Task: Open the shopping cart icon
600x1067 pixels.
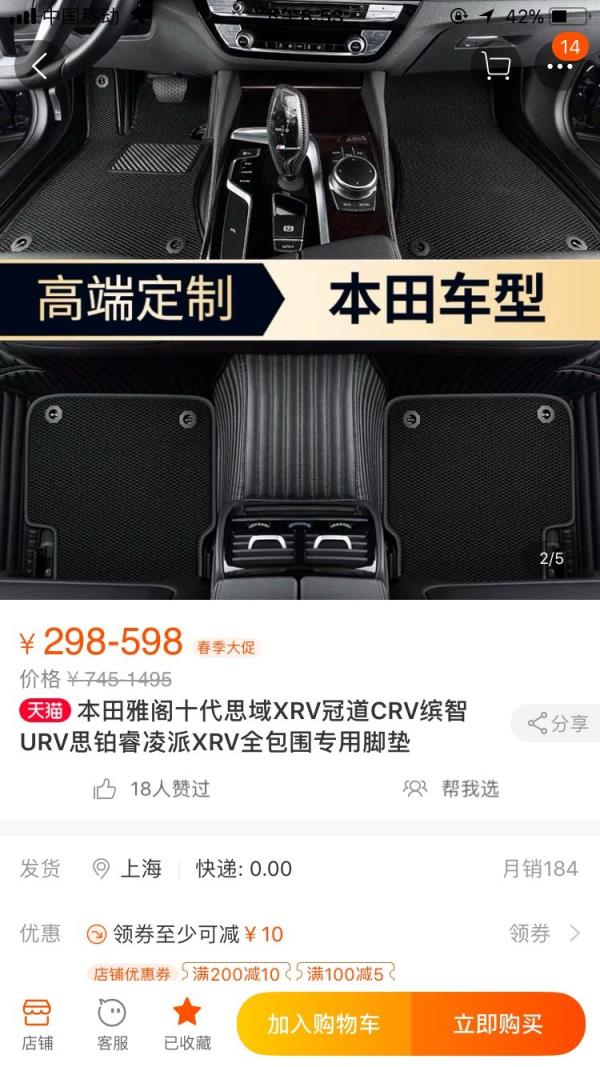Action: click(x=496, y=67)
